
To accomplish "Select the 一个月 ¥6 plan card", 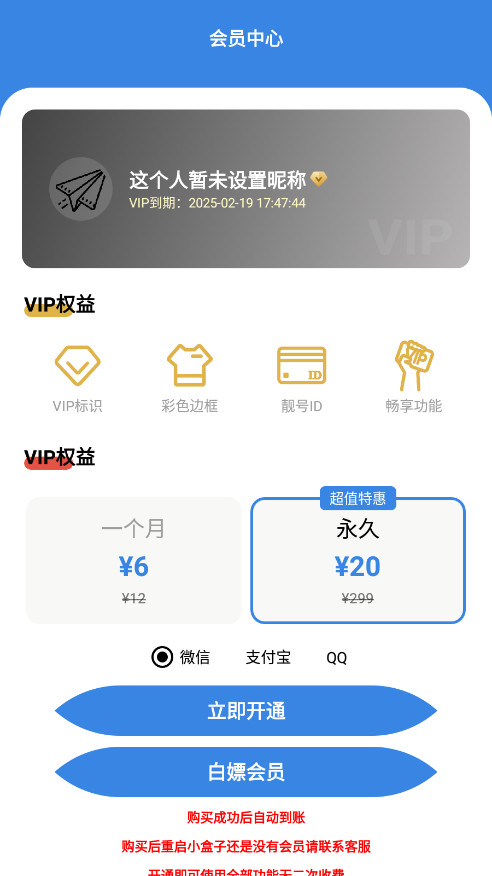I will [133, 560].
